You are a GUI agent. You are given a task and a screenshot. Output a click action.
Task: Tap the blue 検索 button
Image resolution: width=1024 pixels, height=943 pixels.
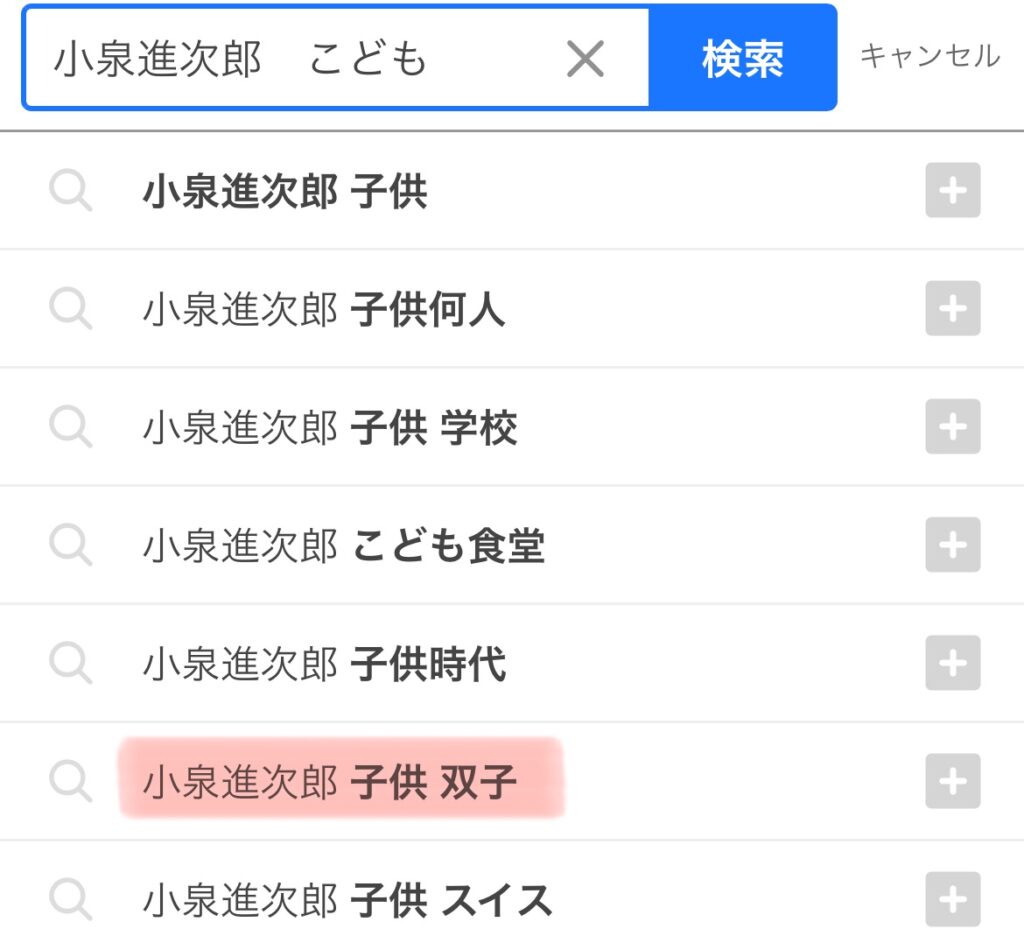pos(742,59)
